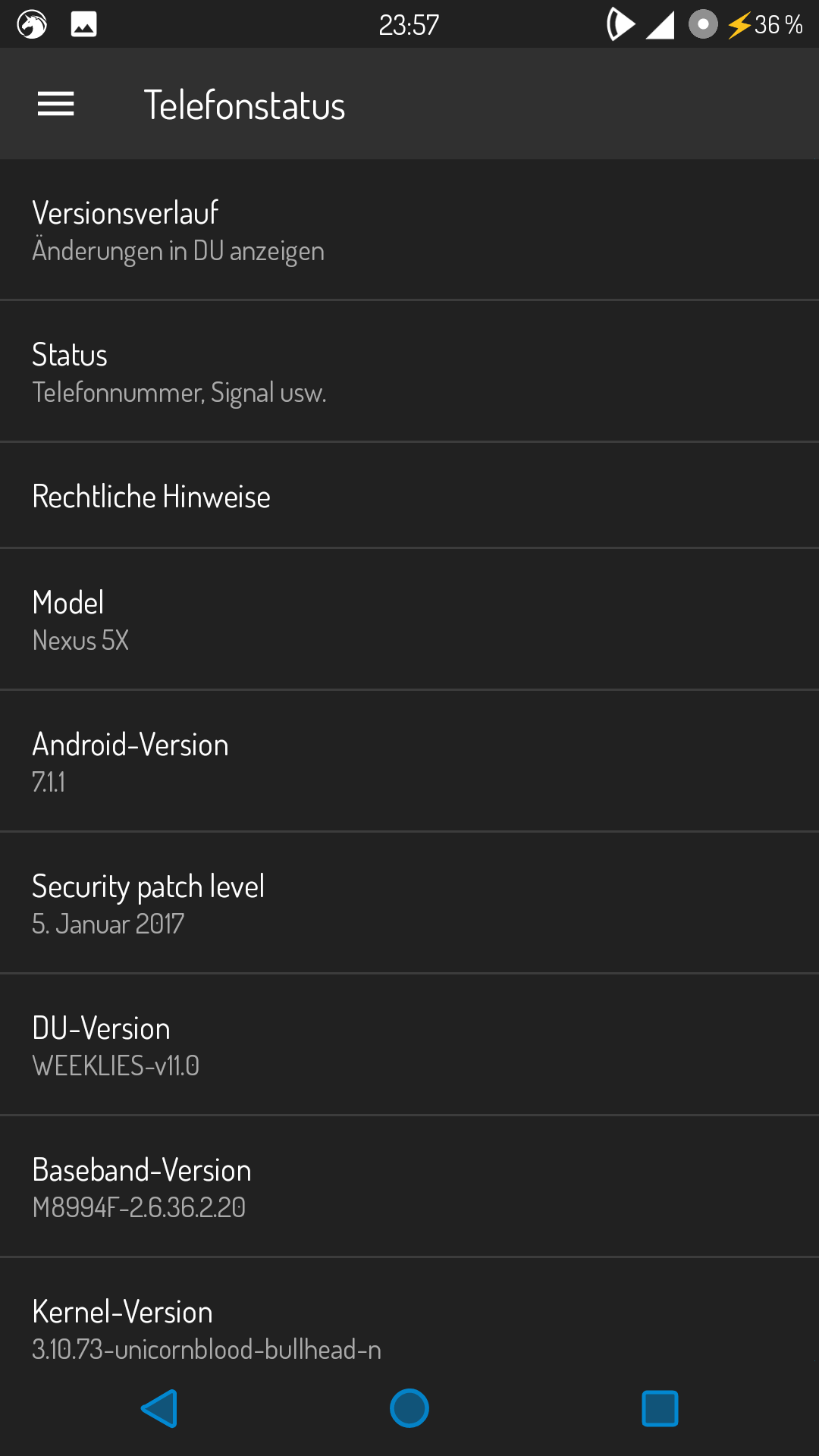This screenshot has height=1456, width=819.
Task: Tap the Model Nexus 5X row
Action: [x=409, y=620]
